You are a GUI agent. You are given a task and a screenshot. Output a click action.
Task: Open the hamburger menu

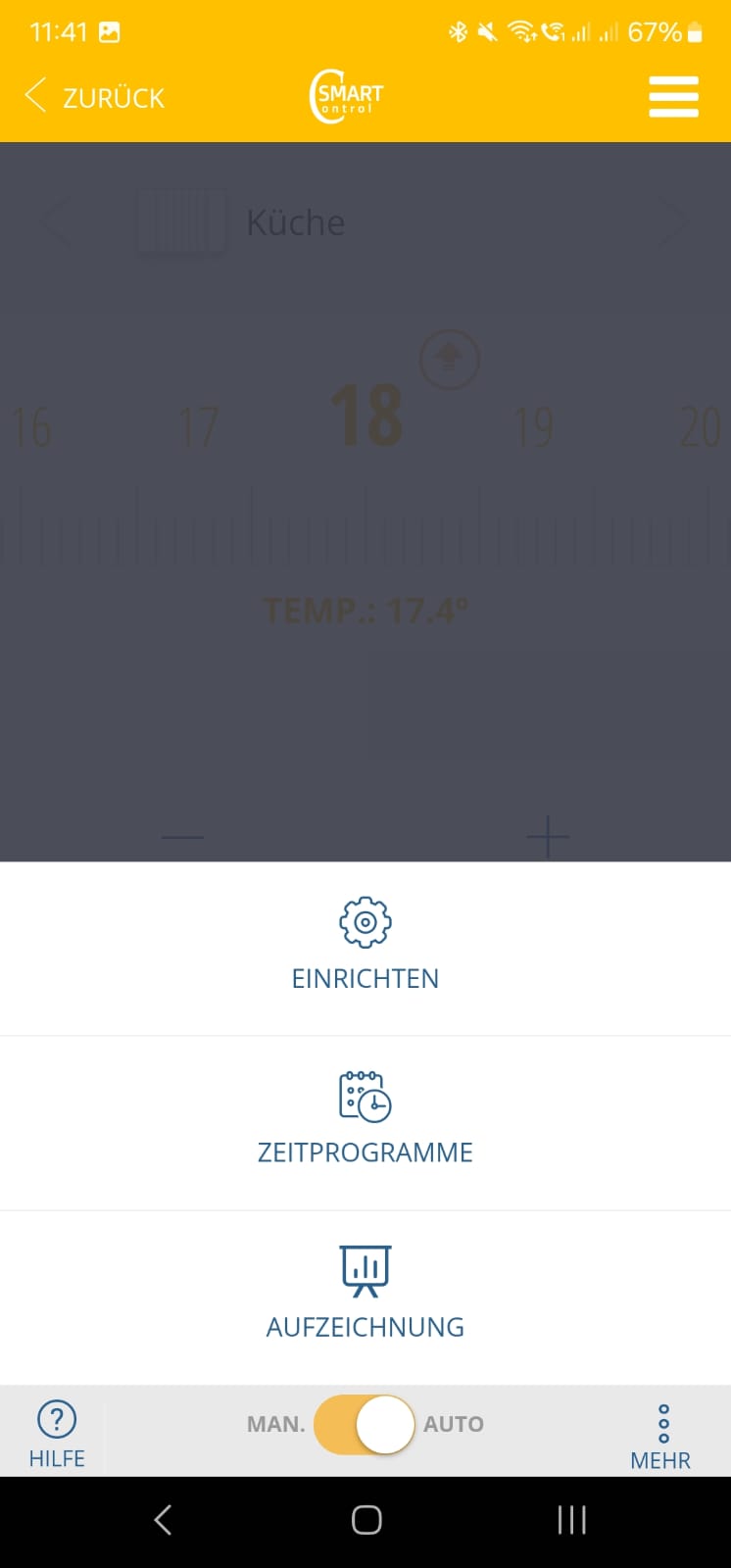(x=673, y=97)
